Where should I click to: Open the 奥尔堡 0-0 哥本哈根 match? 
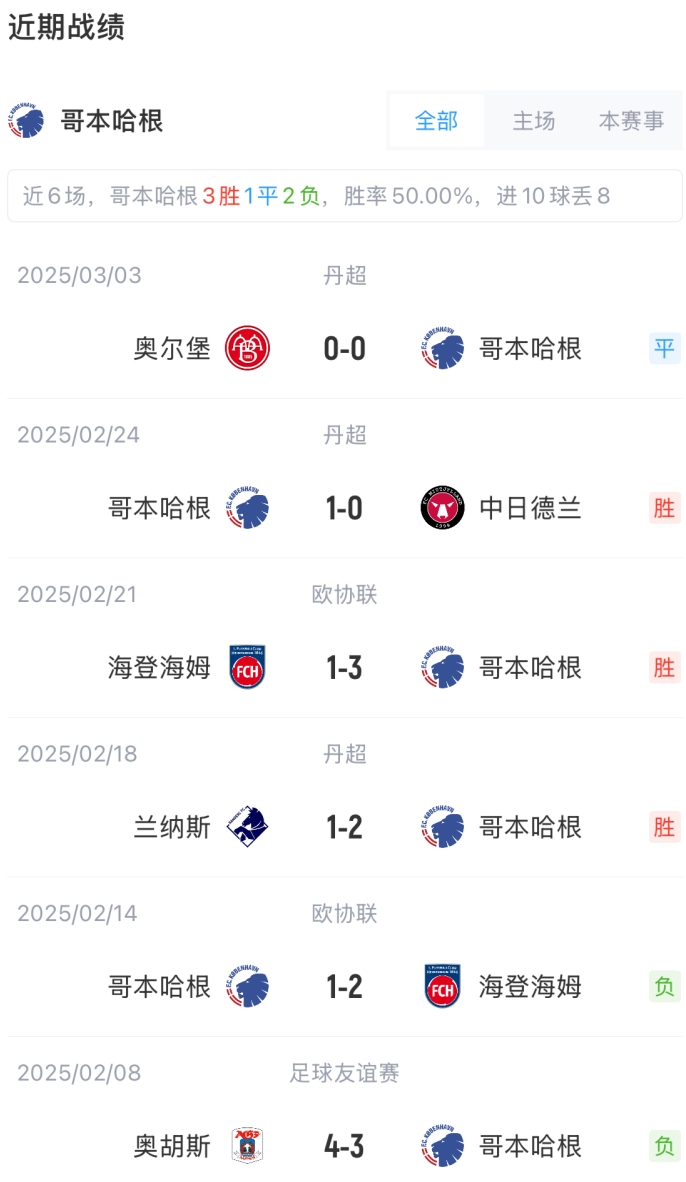344,349
